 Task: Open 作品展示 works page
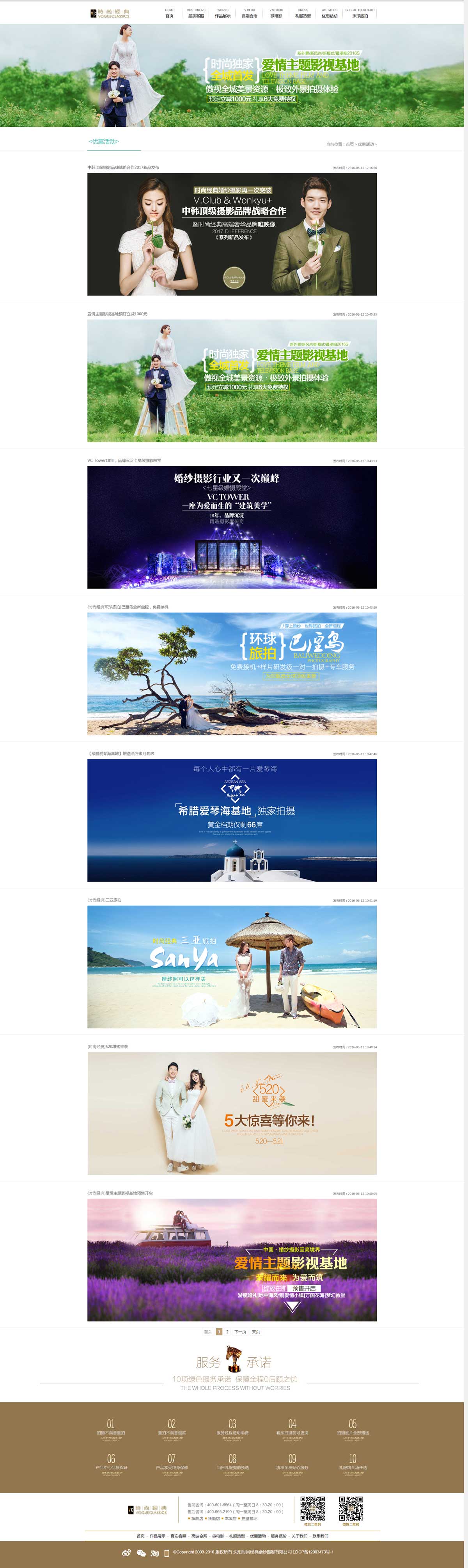(223, 13)
